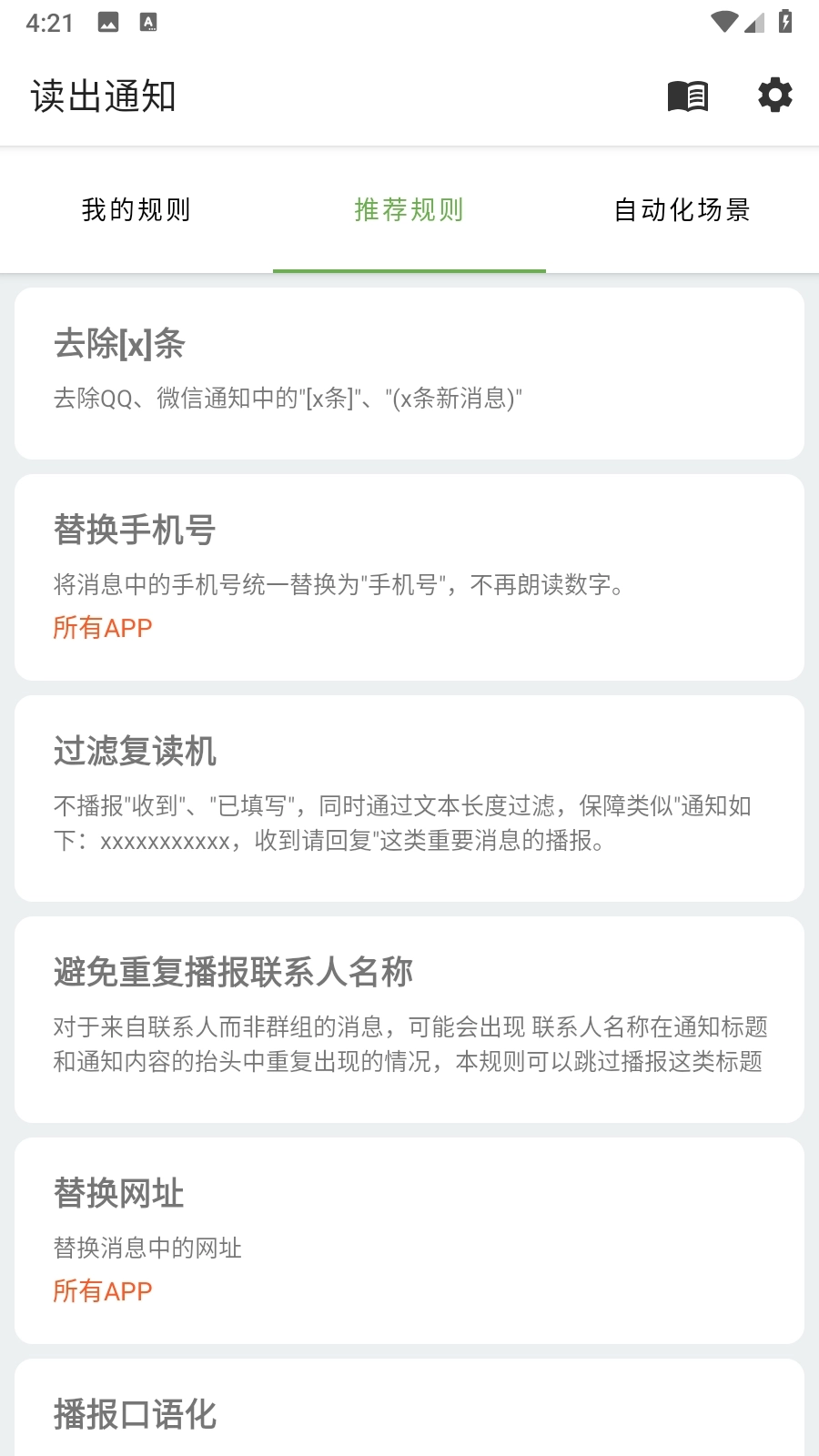Tap the 读出通知 app title
The image size is (819, 1456).
[x=103, y=95]
